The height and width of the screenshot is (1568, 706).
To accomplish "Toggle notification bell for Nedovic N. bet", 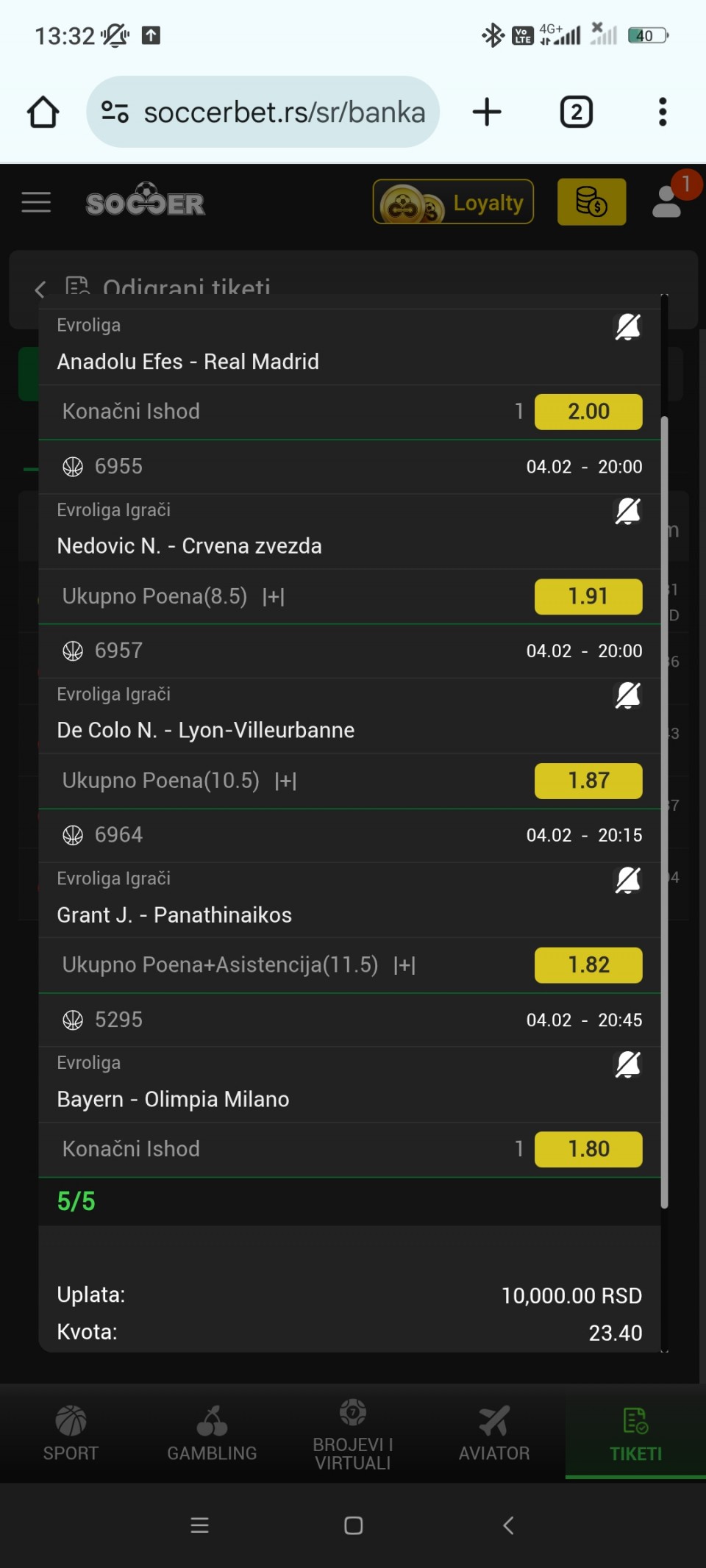I will [628, 511].
